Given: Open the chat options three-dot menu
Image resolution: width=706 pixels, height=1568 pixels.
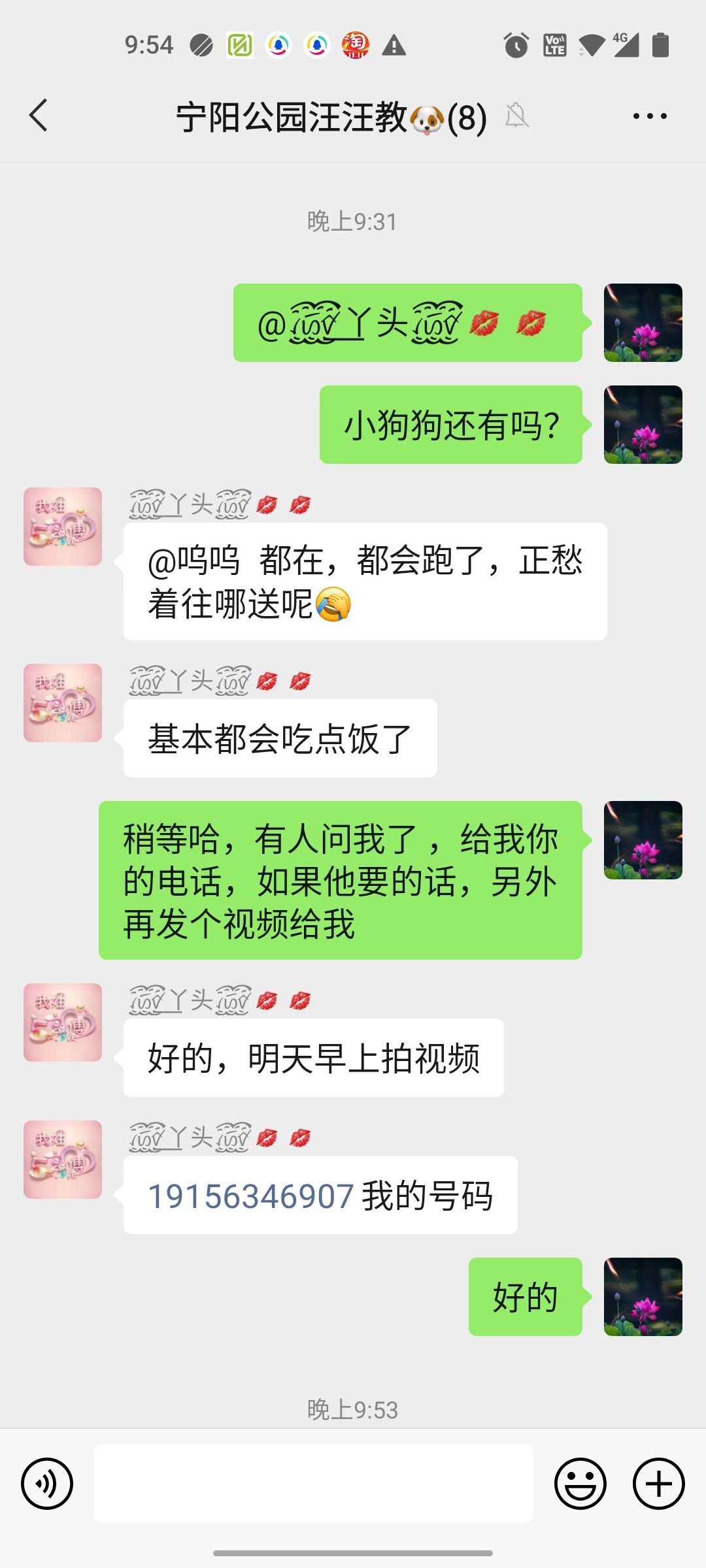Looking at the screenshot, I should click(x=650, y=116).
